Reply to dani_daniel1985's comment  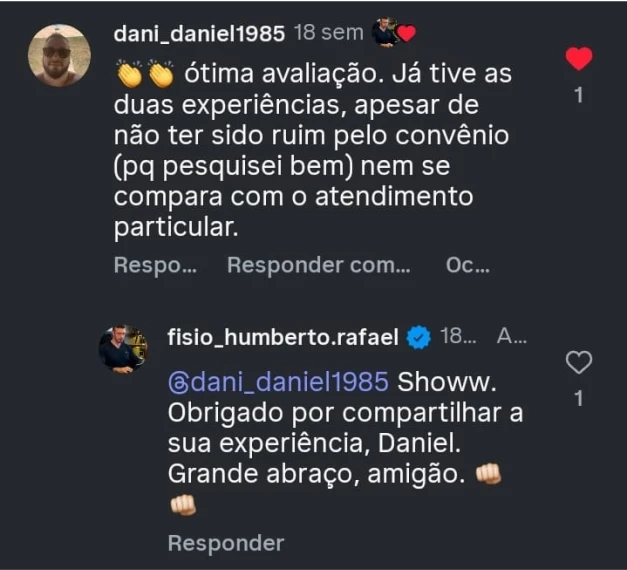point(155,265)
